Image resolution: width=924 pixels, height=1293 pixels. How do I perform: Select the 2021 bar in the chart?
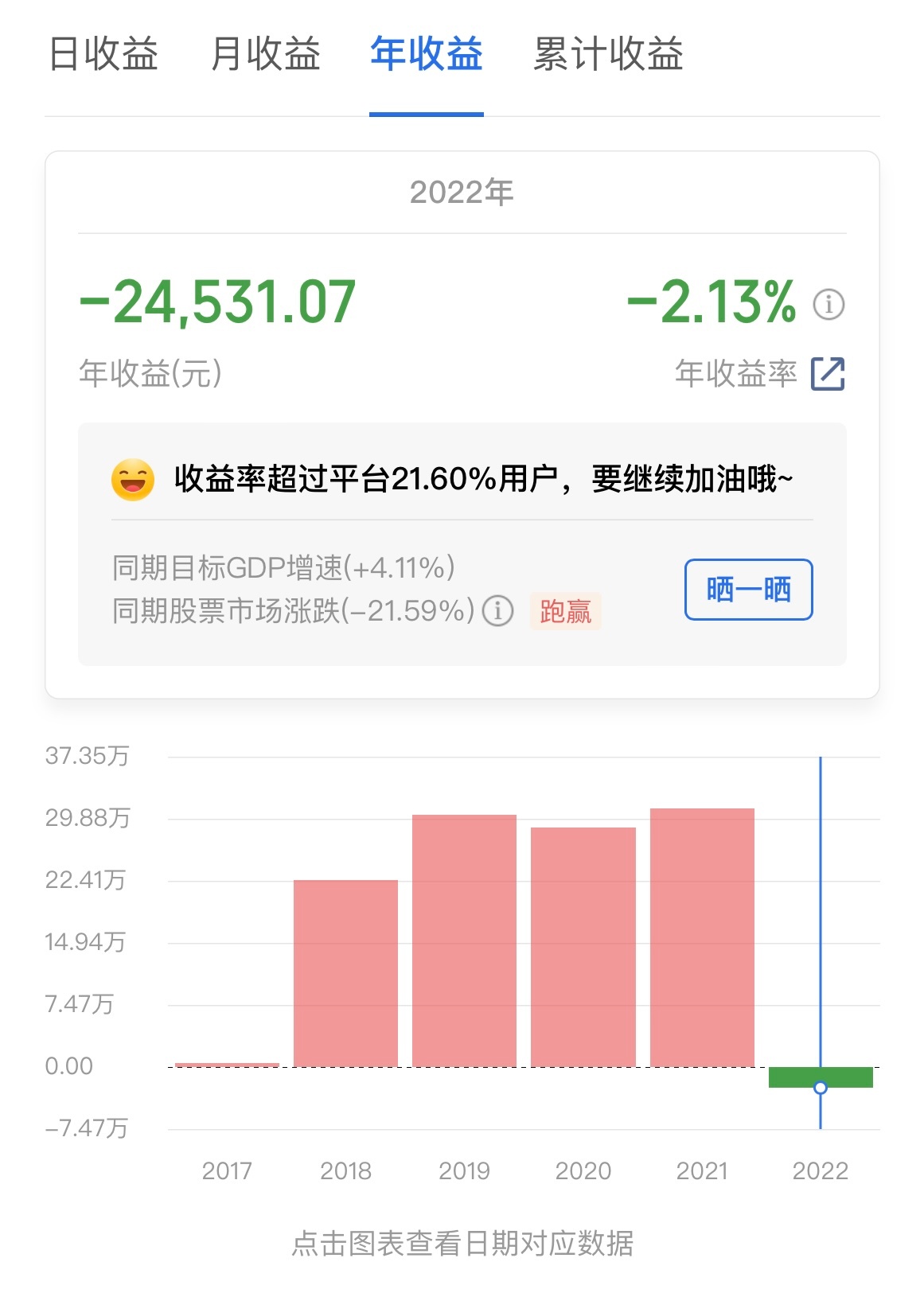tap(702, 937)
